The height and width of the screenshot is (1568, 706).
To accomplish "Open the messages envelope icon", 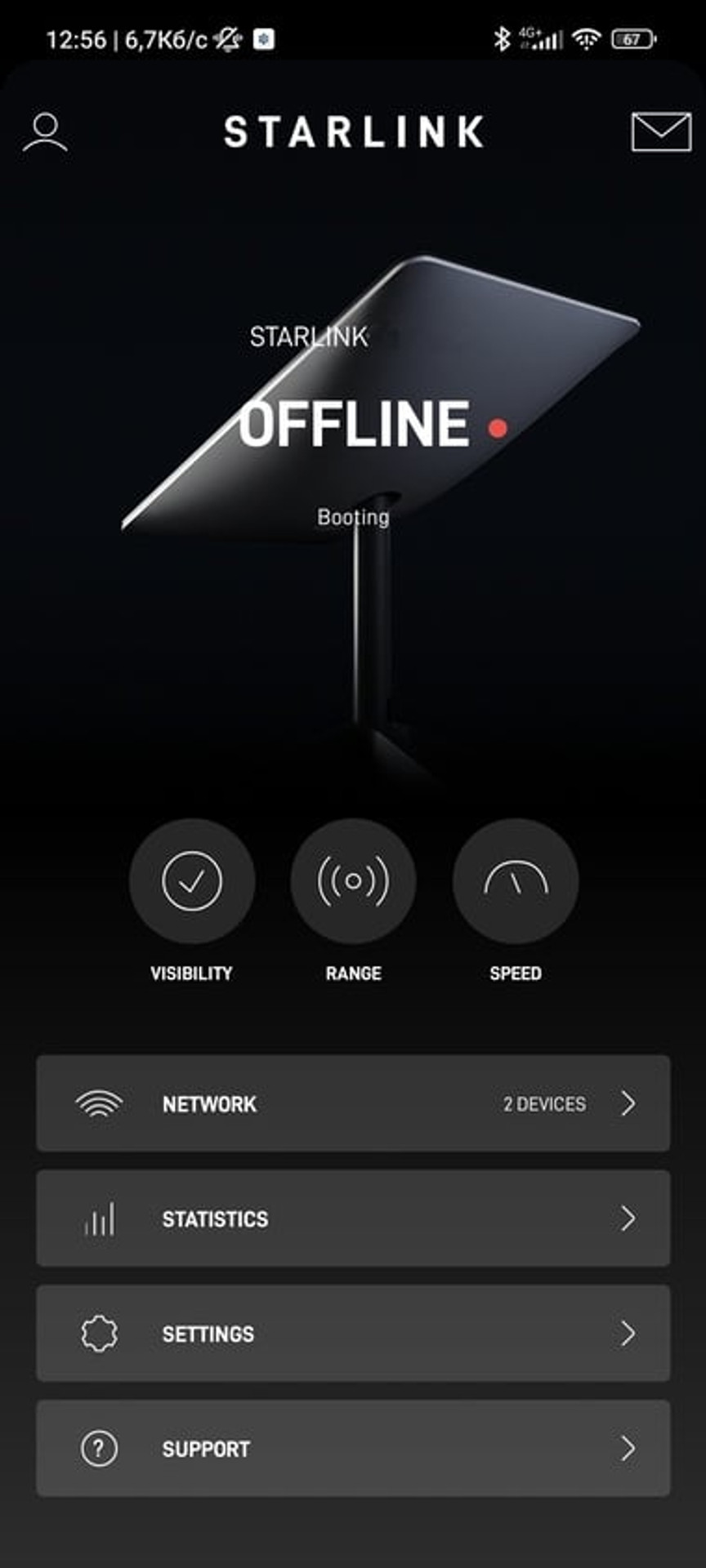I will 660,132.
